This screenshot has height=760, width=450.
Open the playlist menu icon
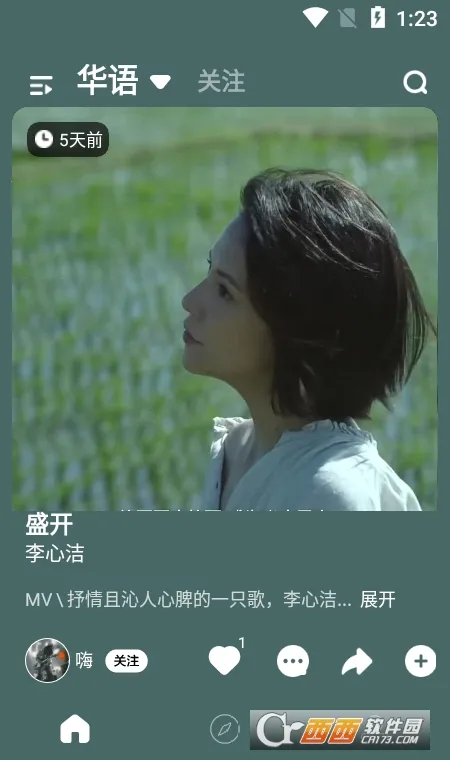pos(41,85)
